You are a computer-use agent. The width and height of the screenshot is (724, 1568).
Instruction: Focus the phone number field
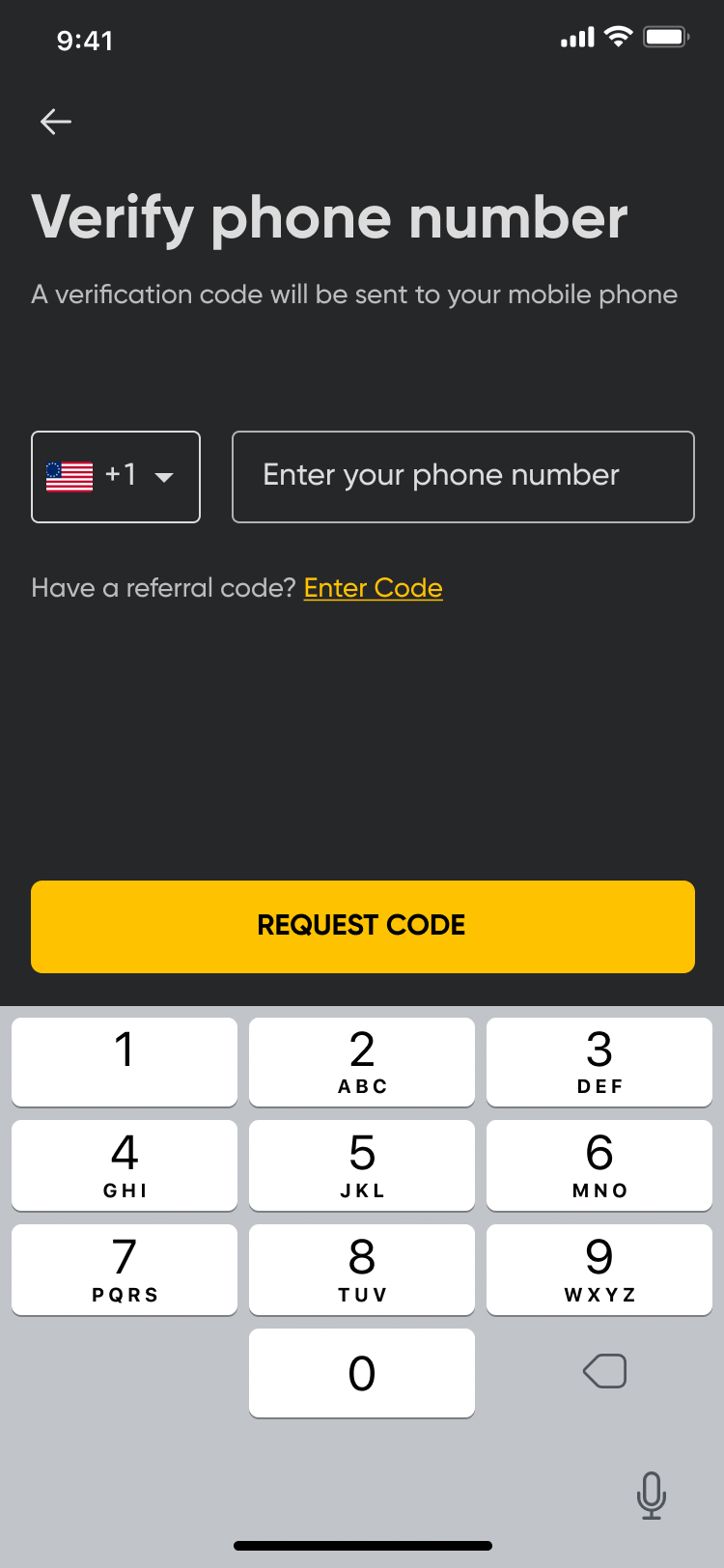(463, 477)
